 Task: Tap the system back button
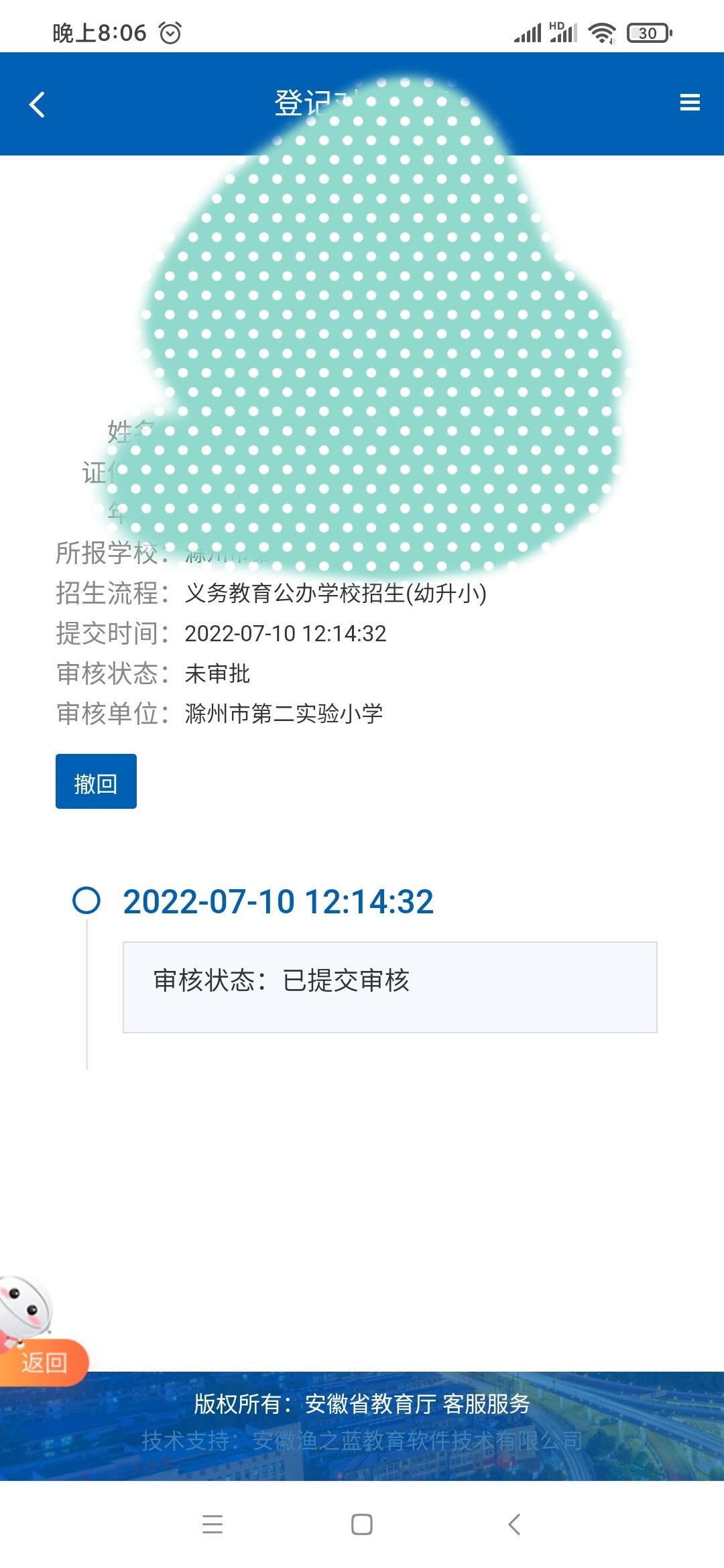tap(514, 1524)
